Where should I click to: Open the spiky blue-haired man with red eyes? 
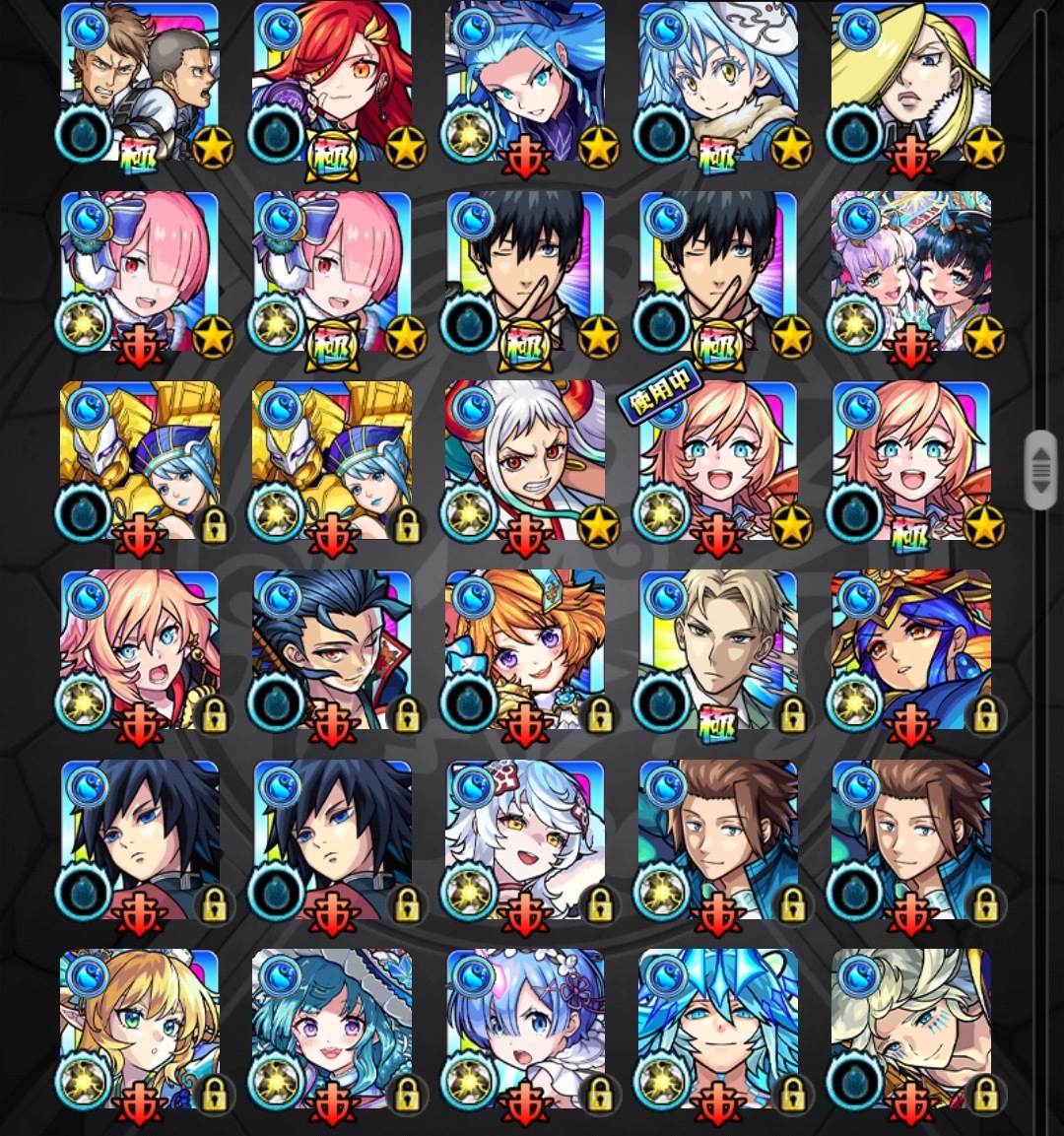pos(332,651)
